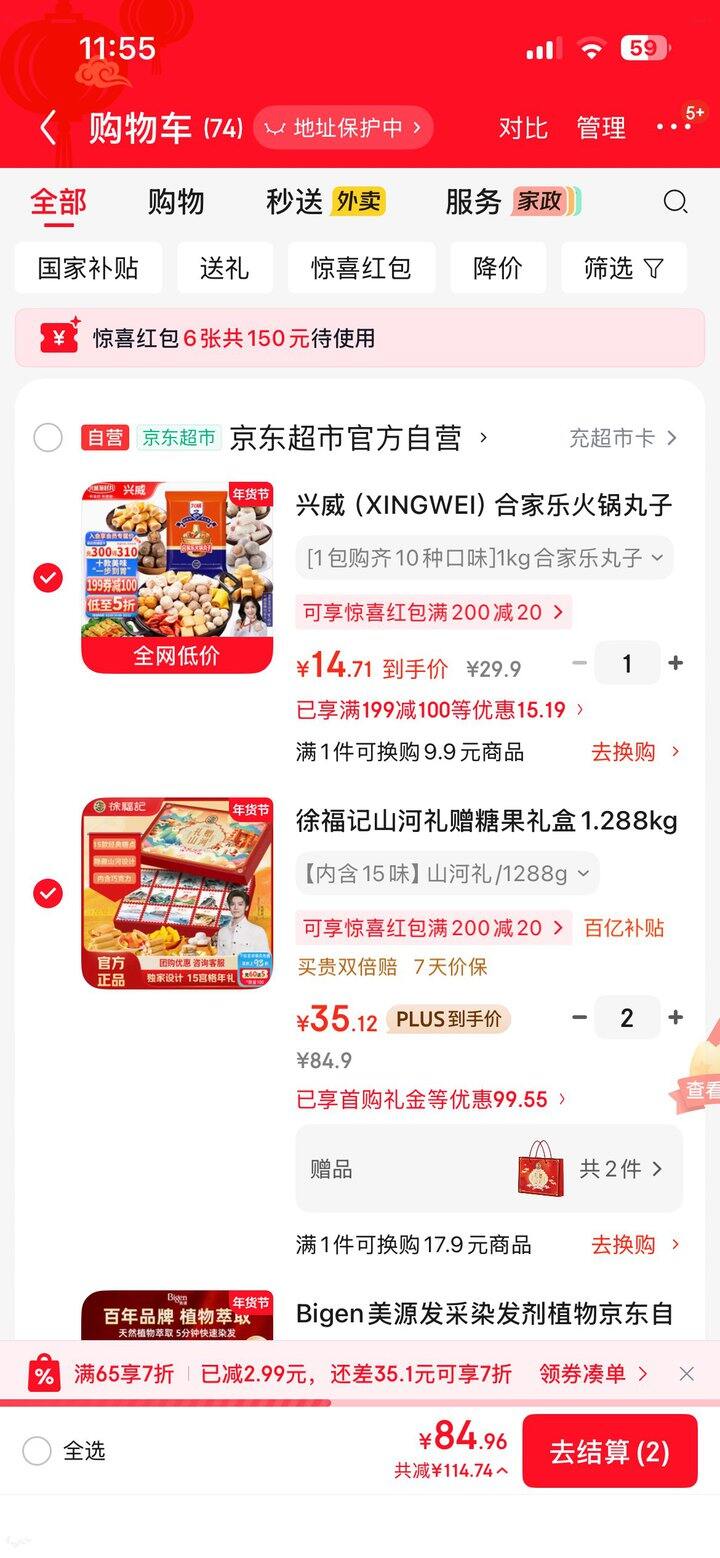This screenshot has width=720, height=1558.
Task: Increase quantity of 兴威火锅丸子
Action: tap(676, 663)
